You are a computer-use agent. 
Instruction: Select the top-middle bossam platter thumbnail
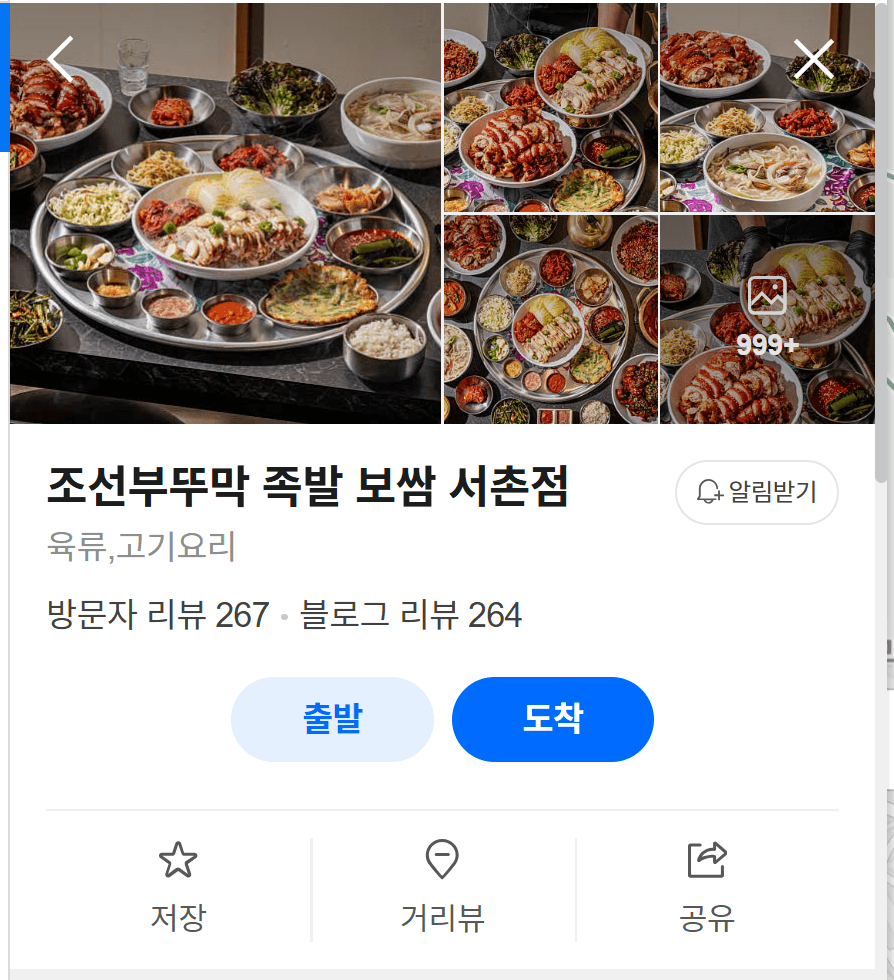(x=548, y=105)
